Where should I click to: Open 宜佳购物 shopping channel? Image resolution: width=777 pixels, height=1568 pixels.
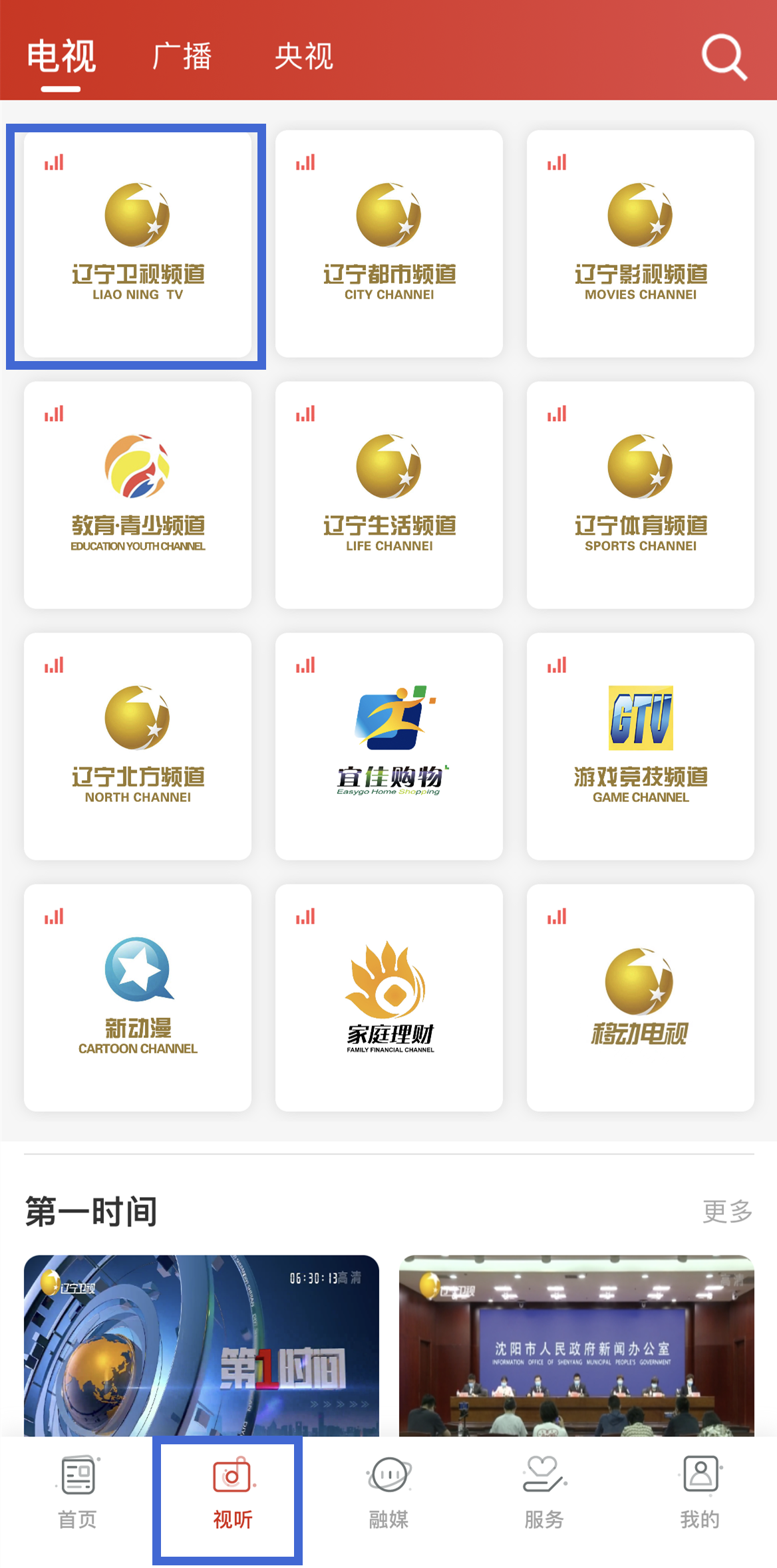(389, 746)
